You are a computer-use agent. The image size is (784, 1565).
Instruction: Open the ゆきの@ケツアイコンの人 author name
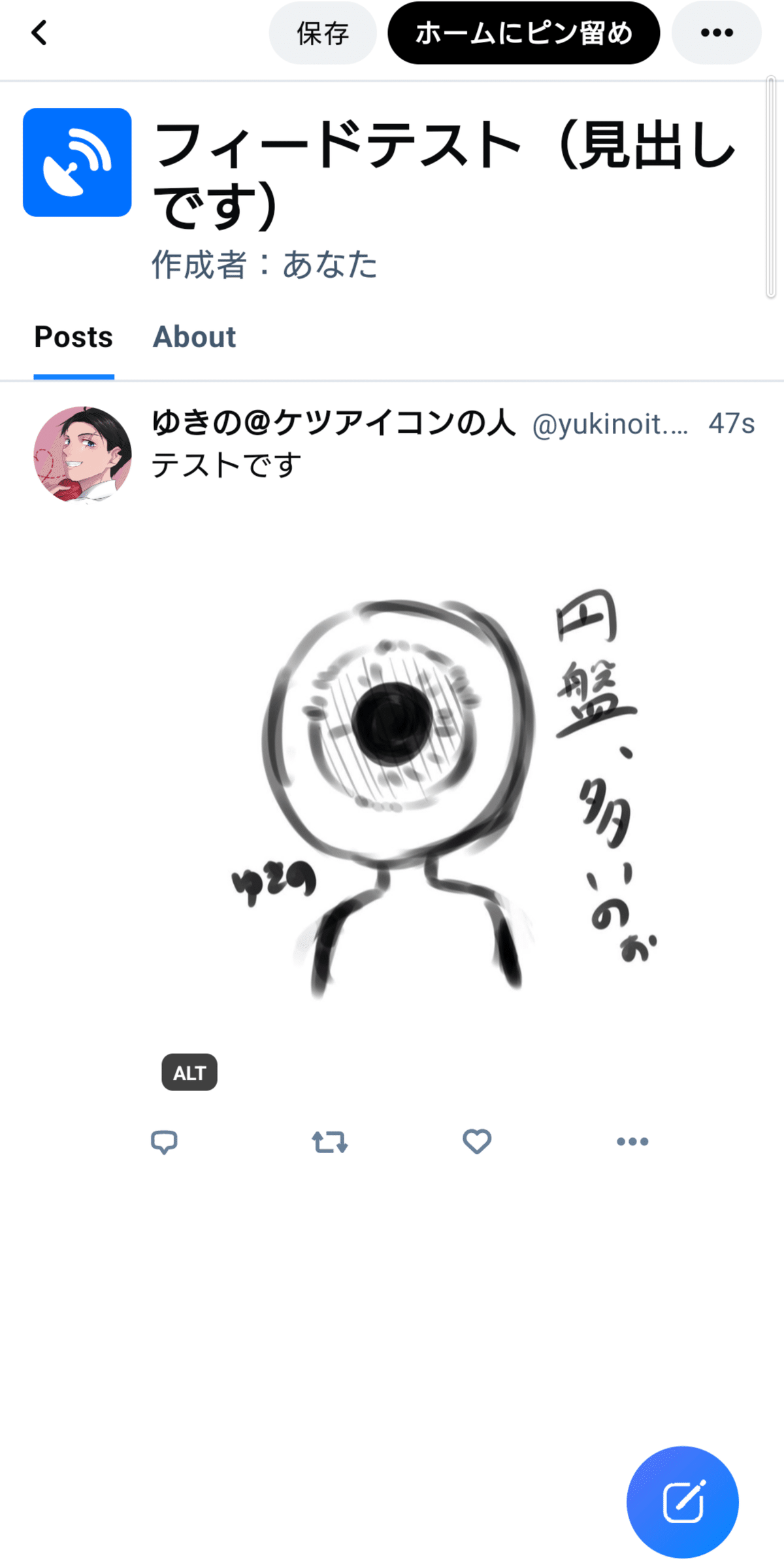click(x=333, y=423)
